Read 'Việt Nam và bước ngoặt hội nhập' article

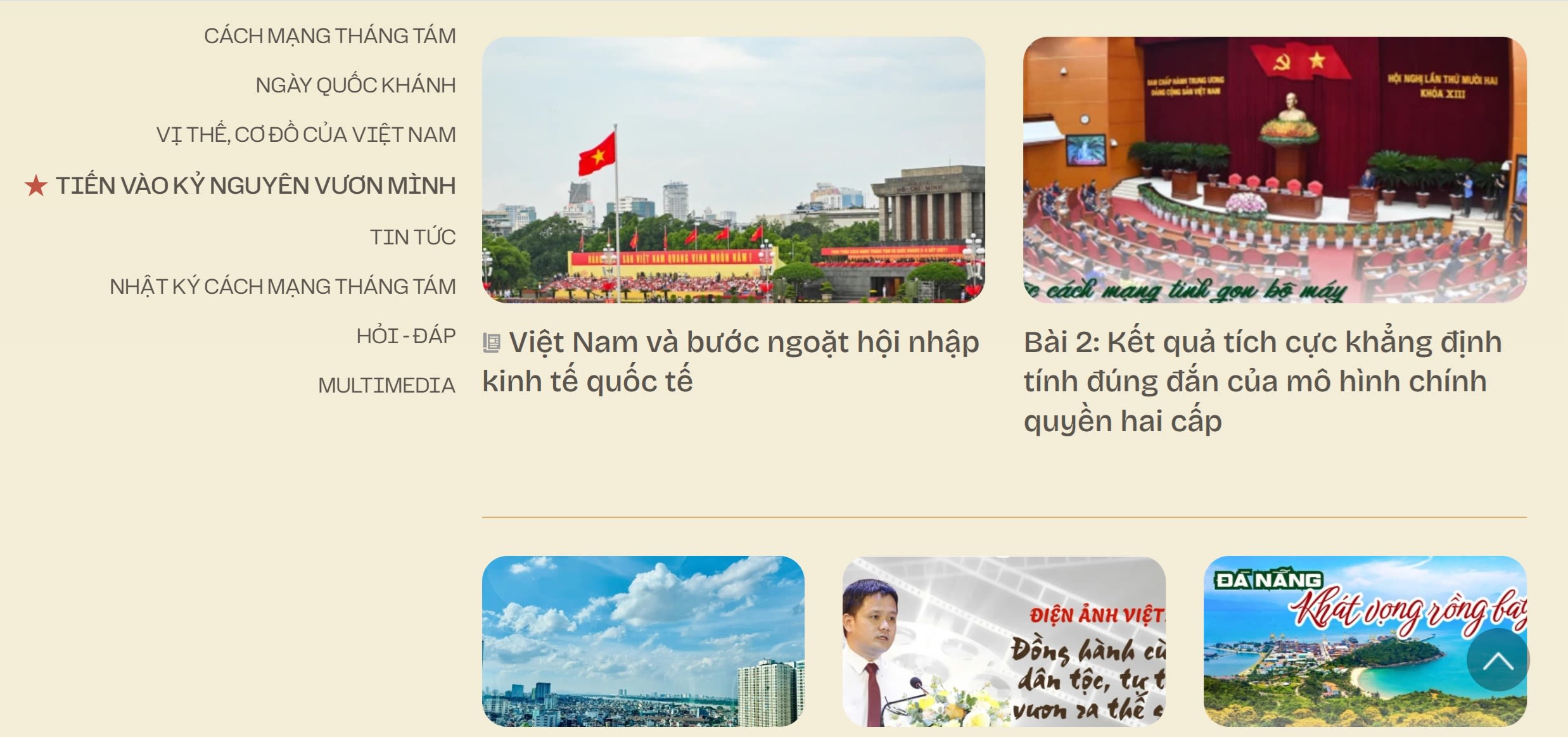pos(730,362)
